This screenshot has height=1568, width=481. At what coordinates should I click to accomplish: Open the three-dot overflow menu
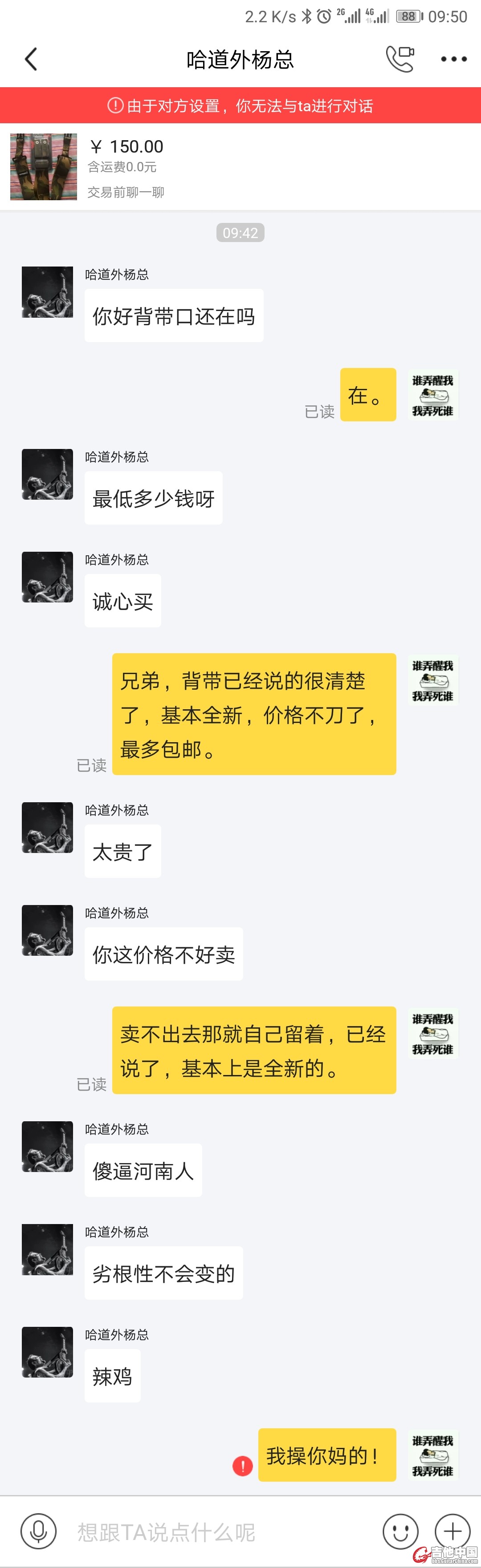[453, 59]
